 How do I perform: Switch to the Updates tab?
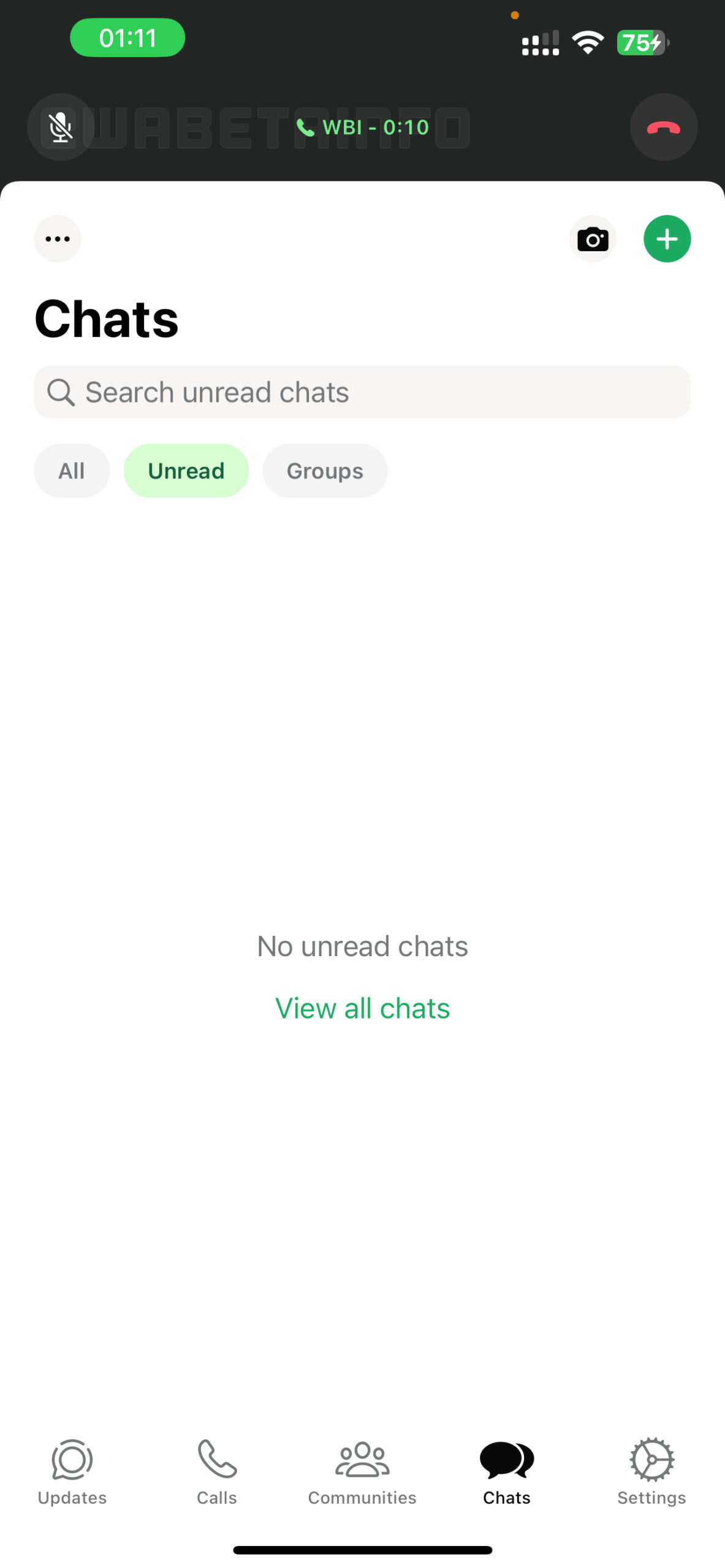point(72,1471)
